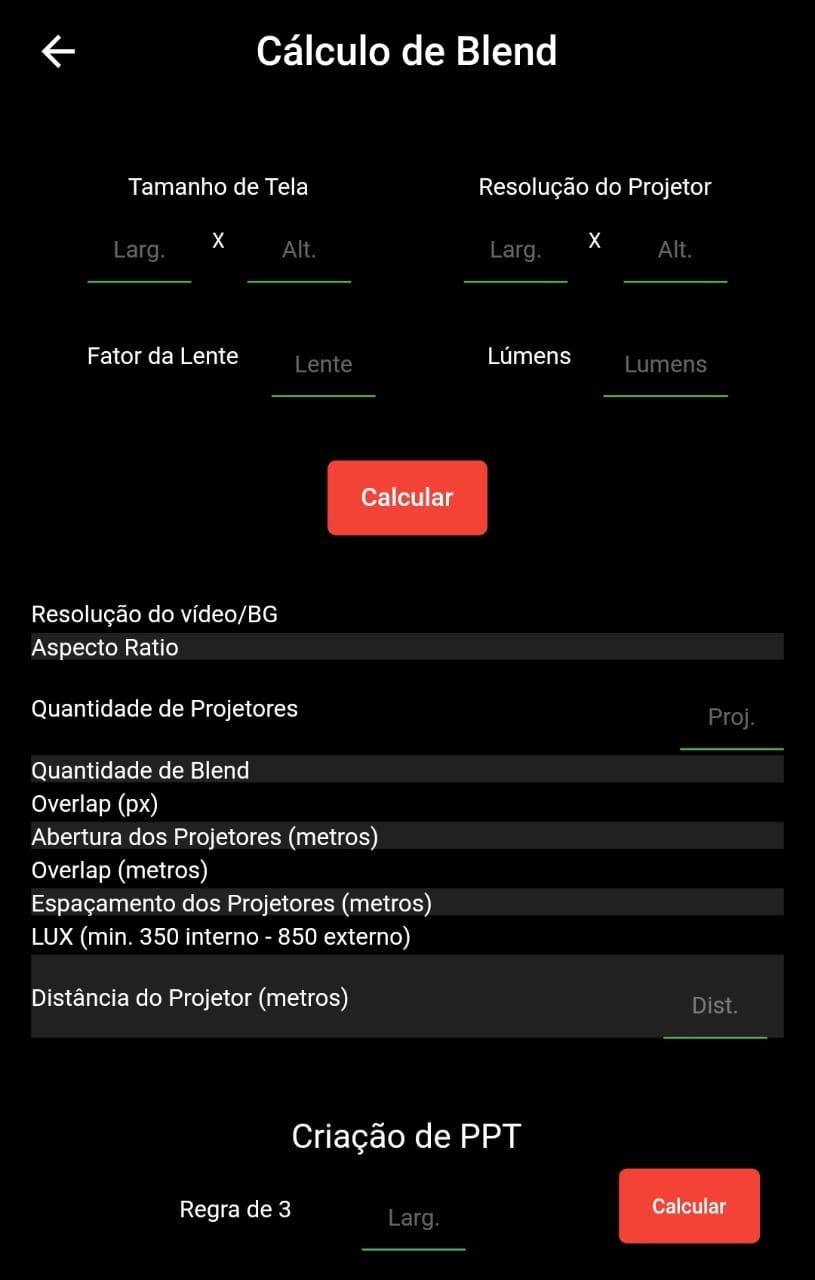The height and width of the screenshot is (1280, 815).
Task: Tap the Larg. field beside Regra de 3
Action: [413, 1218]
